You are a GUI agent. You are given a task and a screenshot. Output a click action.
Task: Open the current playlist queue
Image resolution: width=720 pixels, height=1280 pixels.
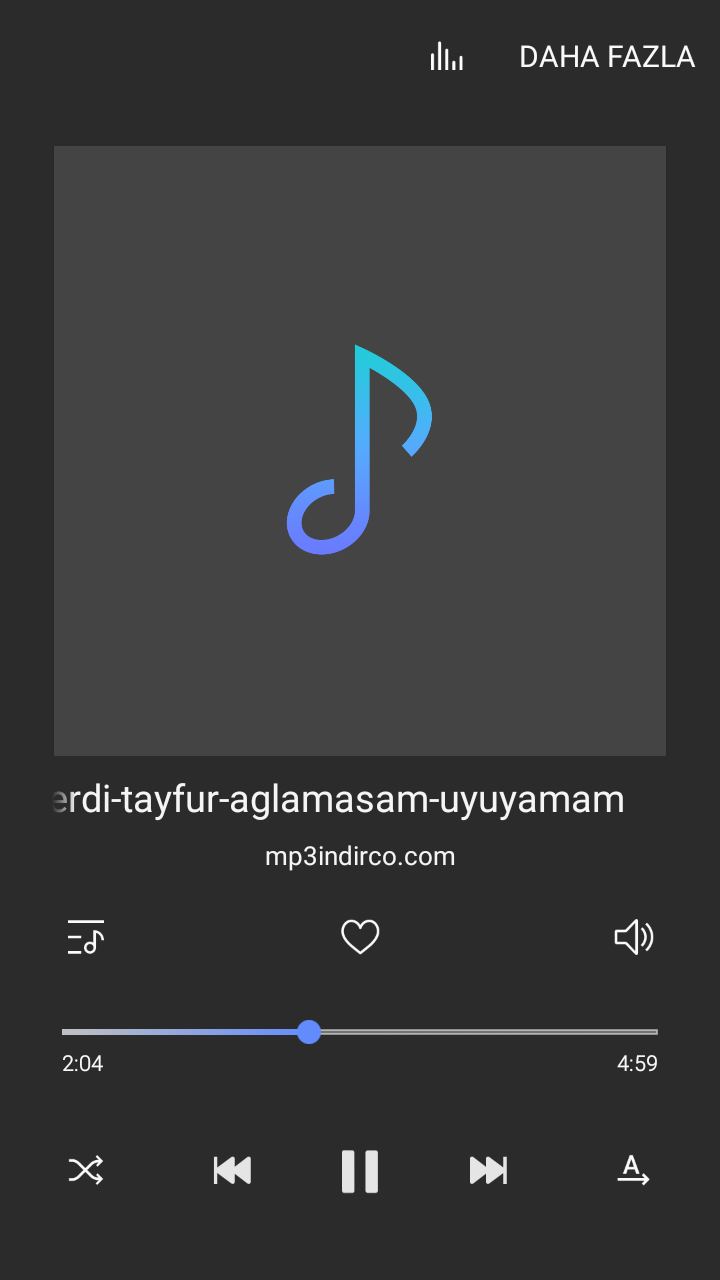[86, 937]
